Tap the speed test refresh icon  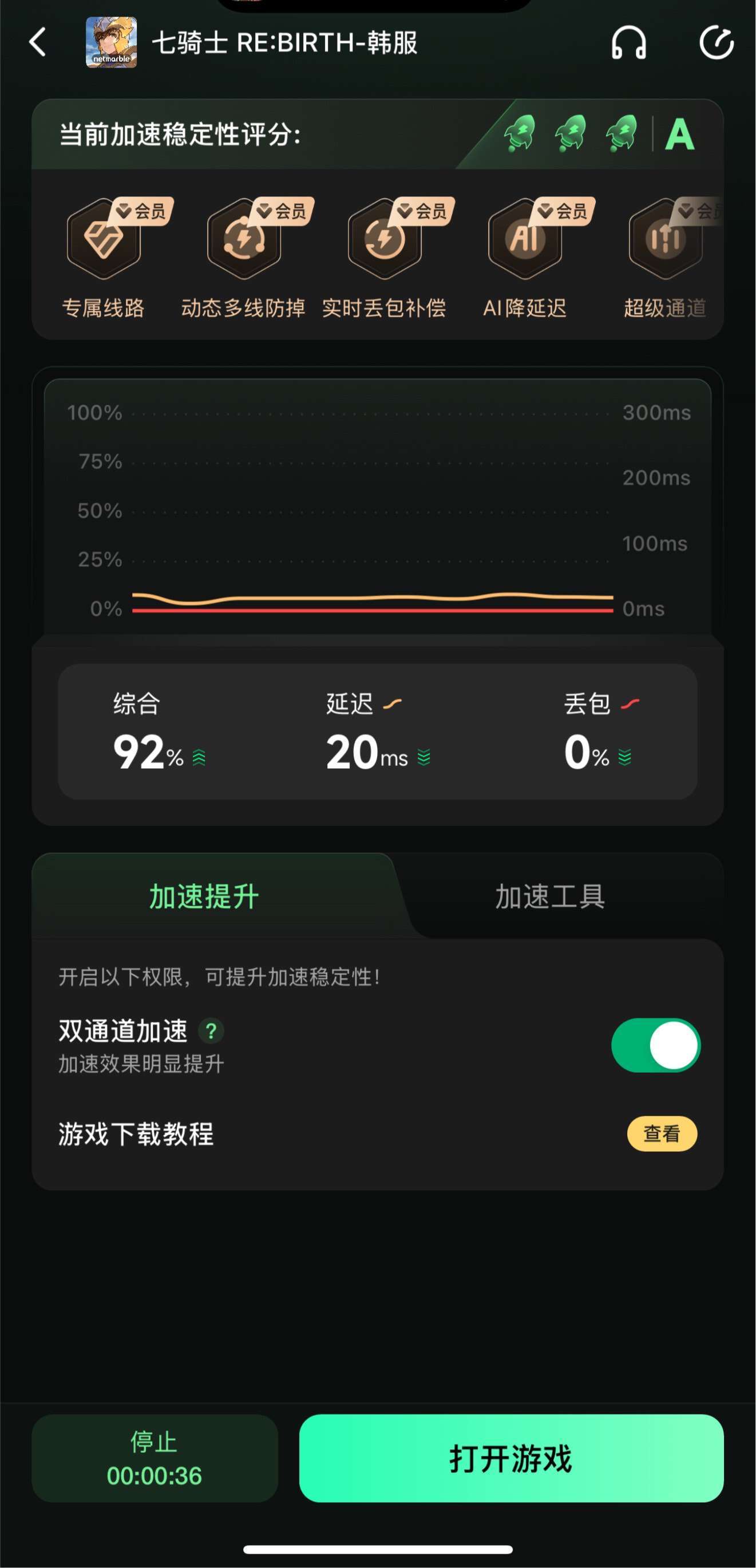pos(717,42)
